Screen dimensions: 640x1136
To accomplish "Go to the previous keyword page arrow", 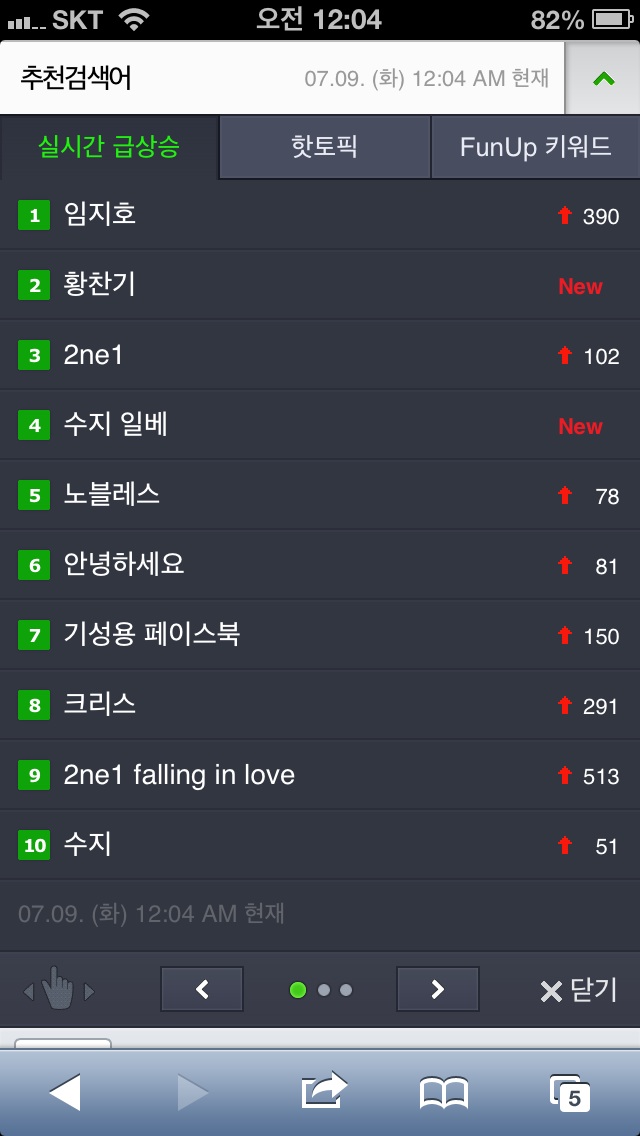I will 202,990.
